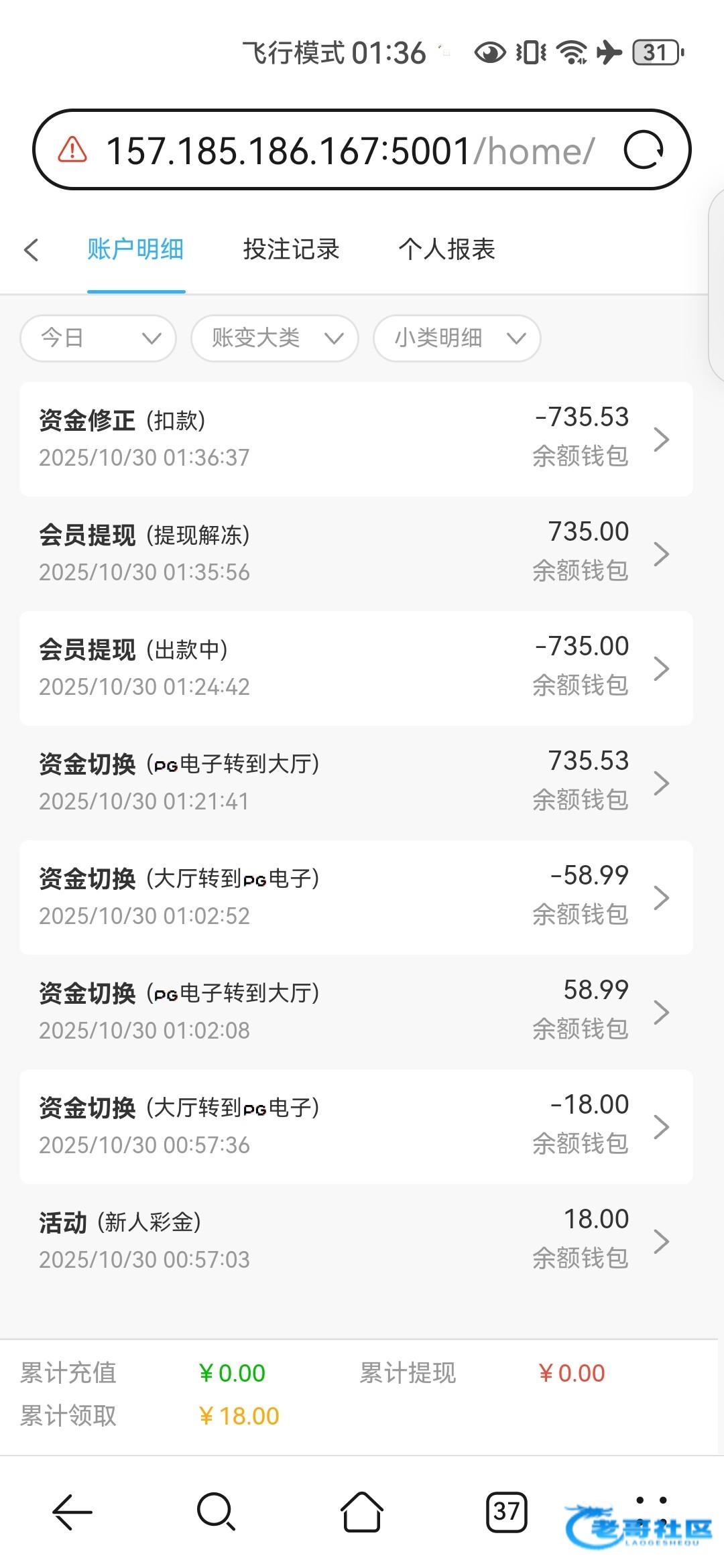The image size is (724, 1568).
Task: Open the 会员提现 (出款中) -735.00 entry
Action: (x=356, y=668)
